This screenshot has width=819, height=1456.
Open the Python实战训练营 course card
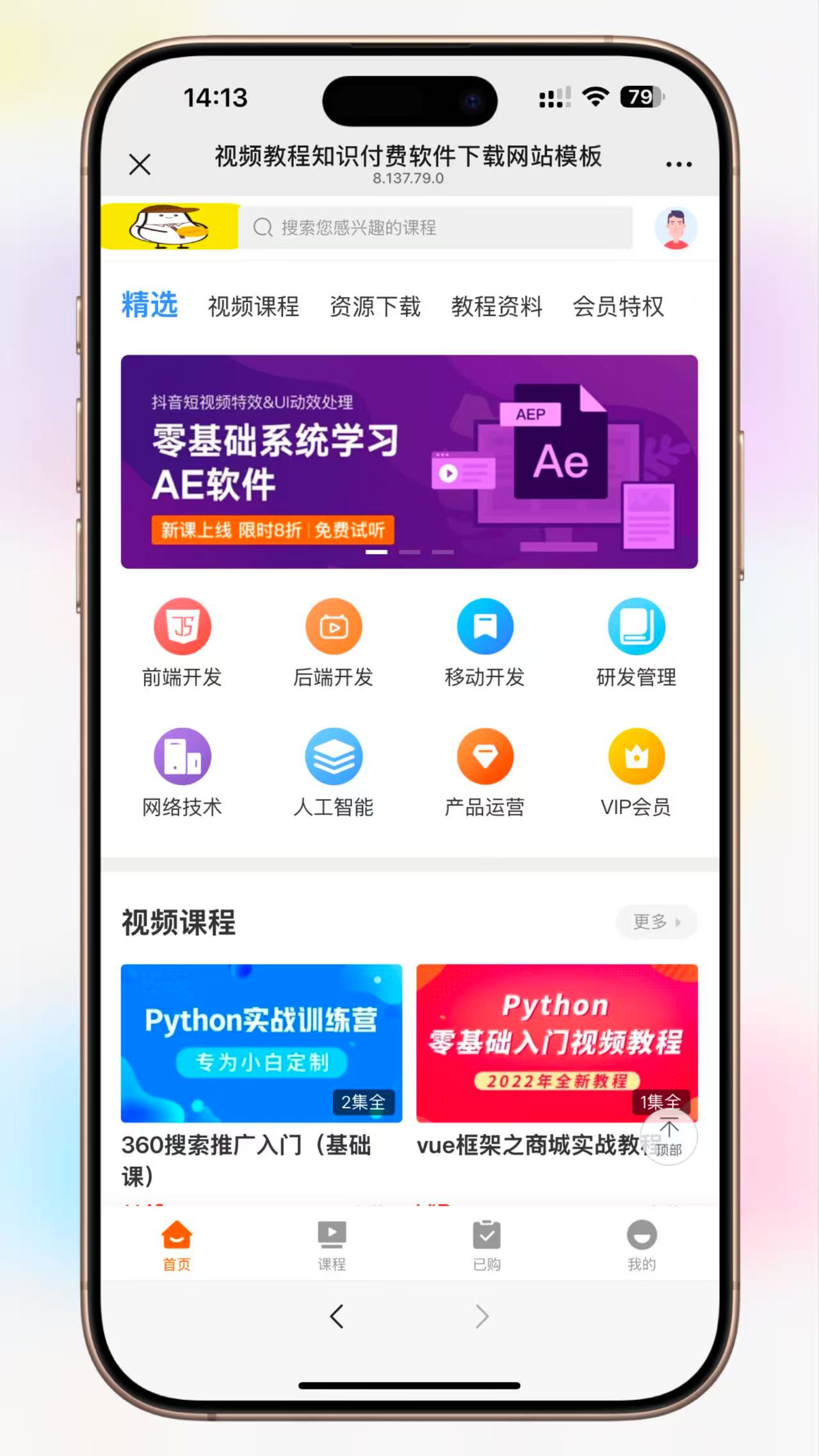pos(261,1043)
